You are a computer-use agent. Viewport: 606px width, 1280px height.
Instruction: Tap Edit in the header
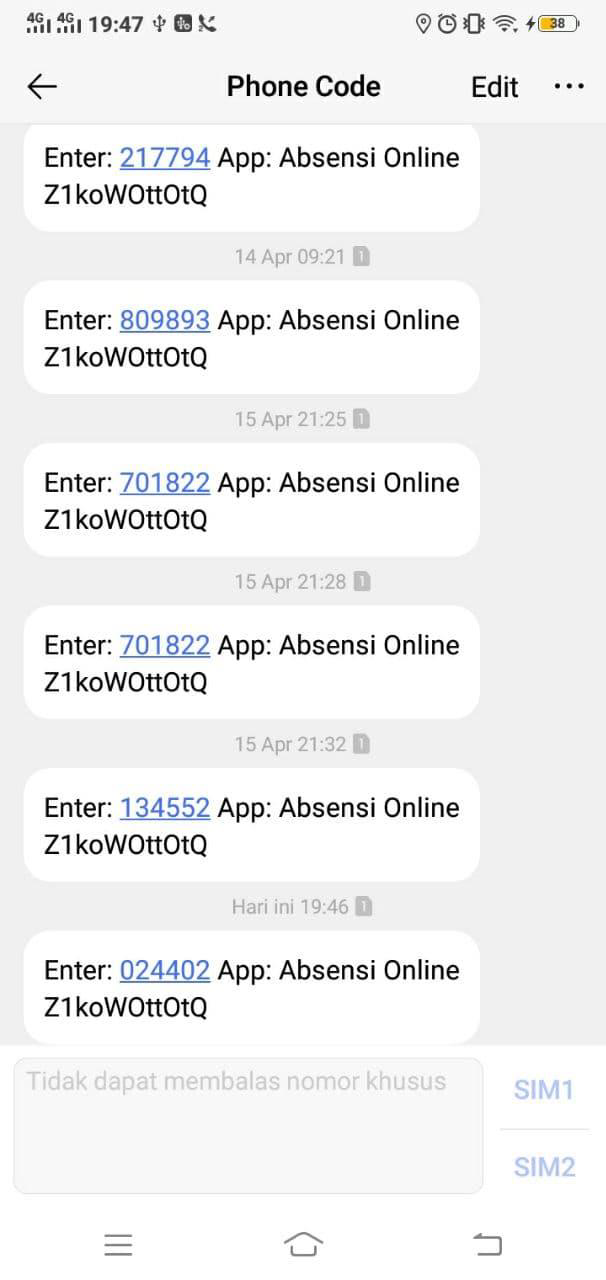(x=494, y=87)
